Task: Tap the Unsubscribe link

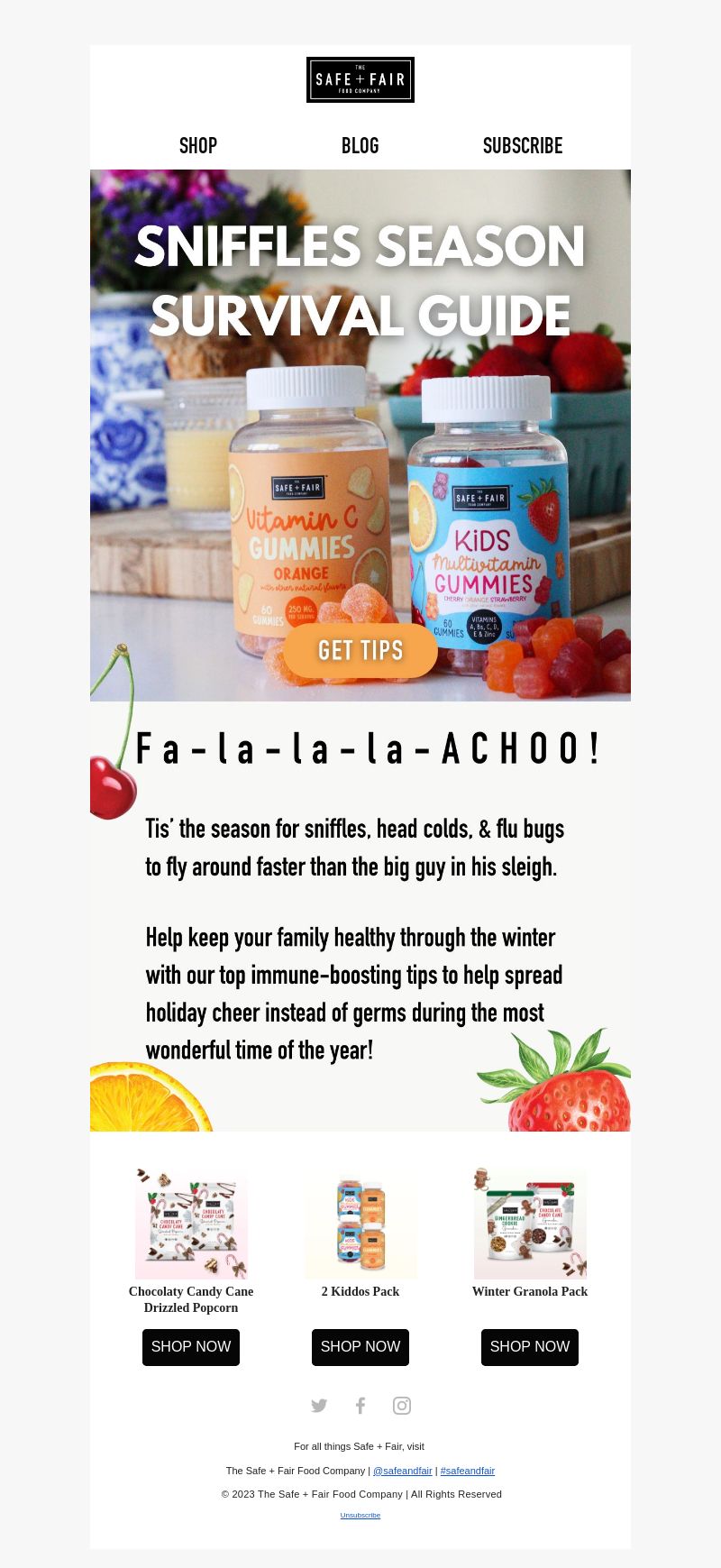Action: click(x=360, y=1516)
